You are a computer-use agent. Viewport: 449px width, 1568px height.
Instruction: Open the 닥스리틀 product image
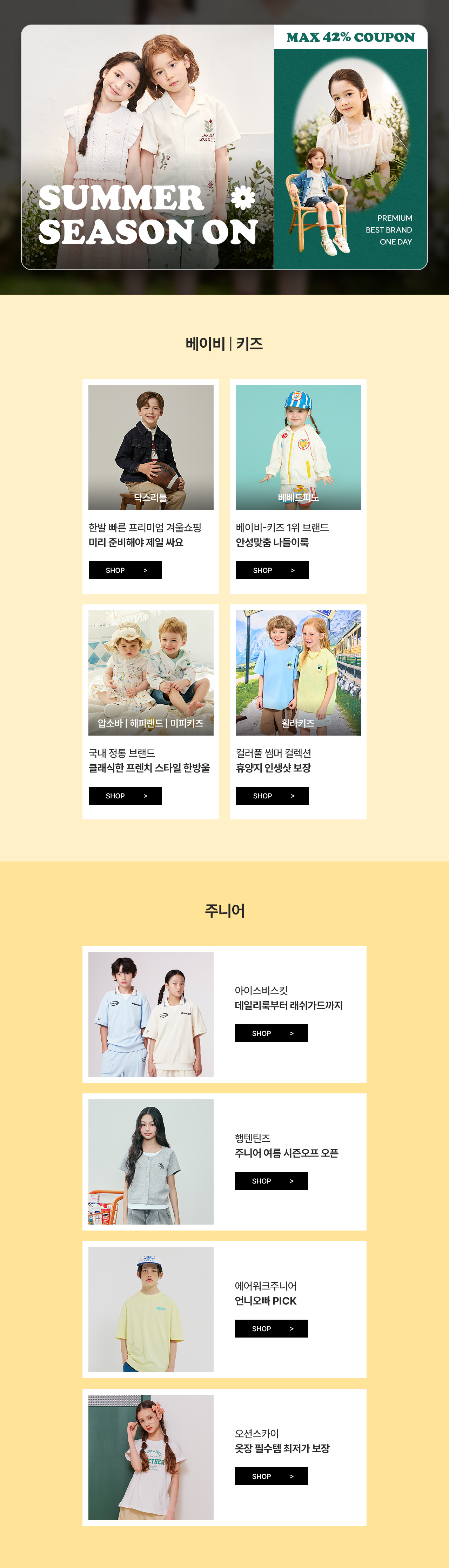point(151,447)
